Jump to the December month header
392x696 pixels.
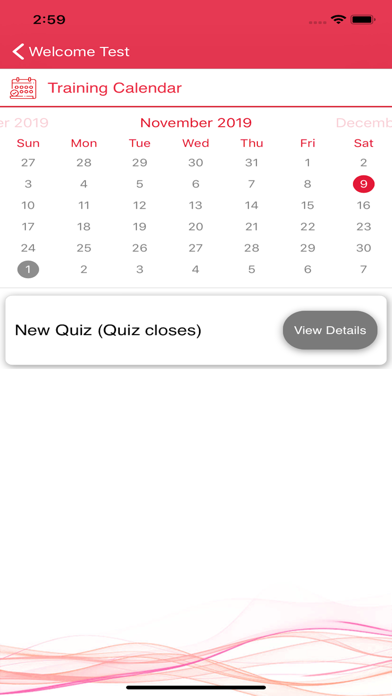coord(364,123)
